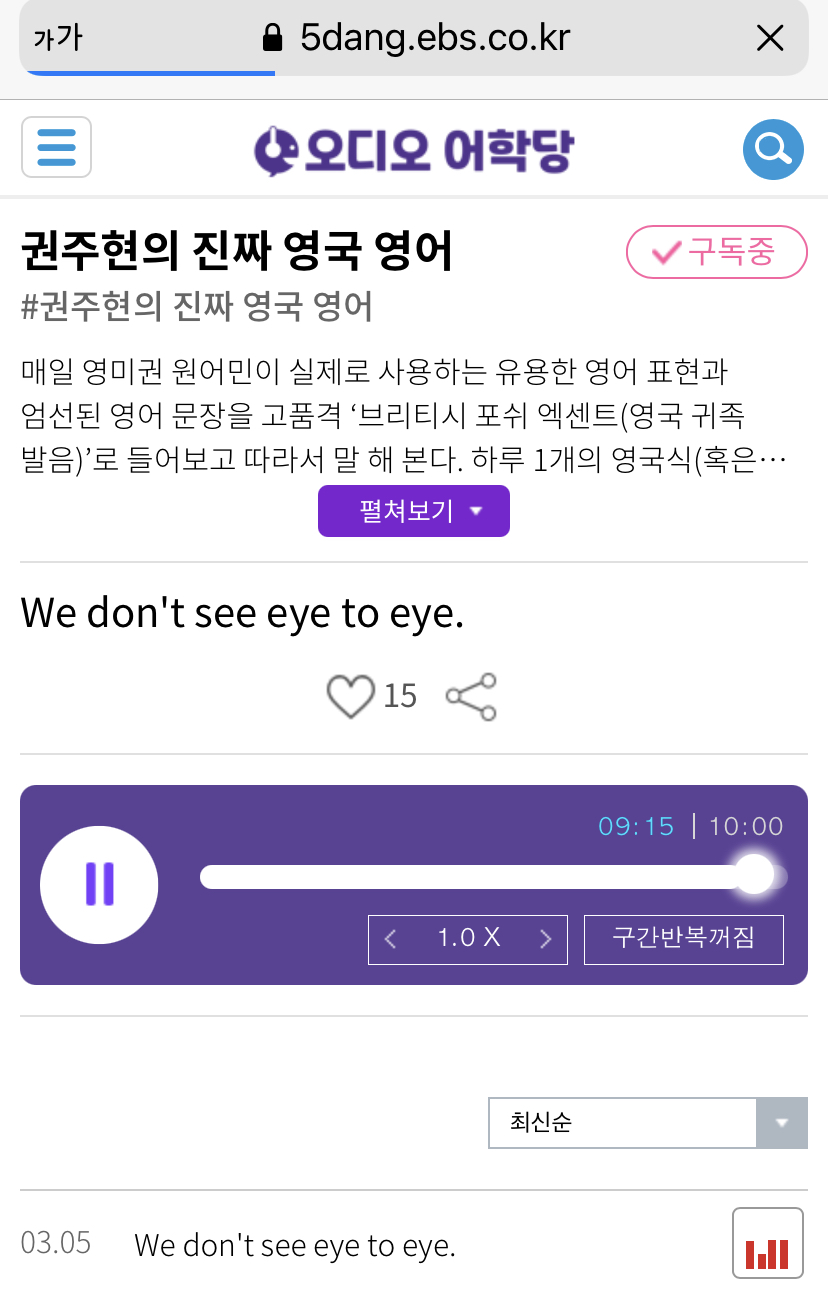This screenshot has width=828, height=1294.
Task: Click the right arrow to increase playback speed
Action: tap(546, 939)
